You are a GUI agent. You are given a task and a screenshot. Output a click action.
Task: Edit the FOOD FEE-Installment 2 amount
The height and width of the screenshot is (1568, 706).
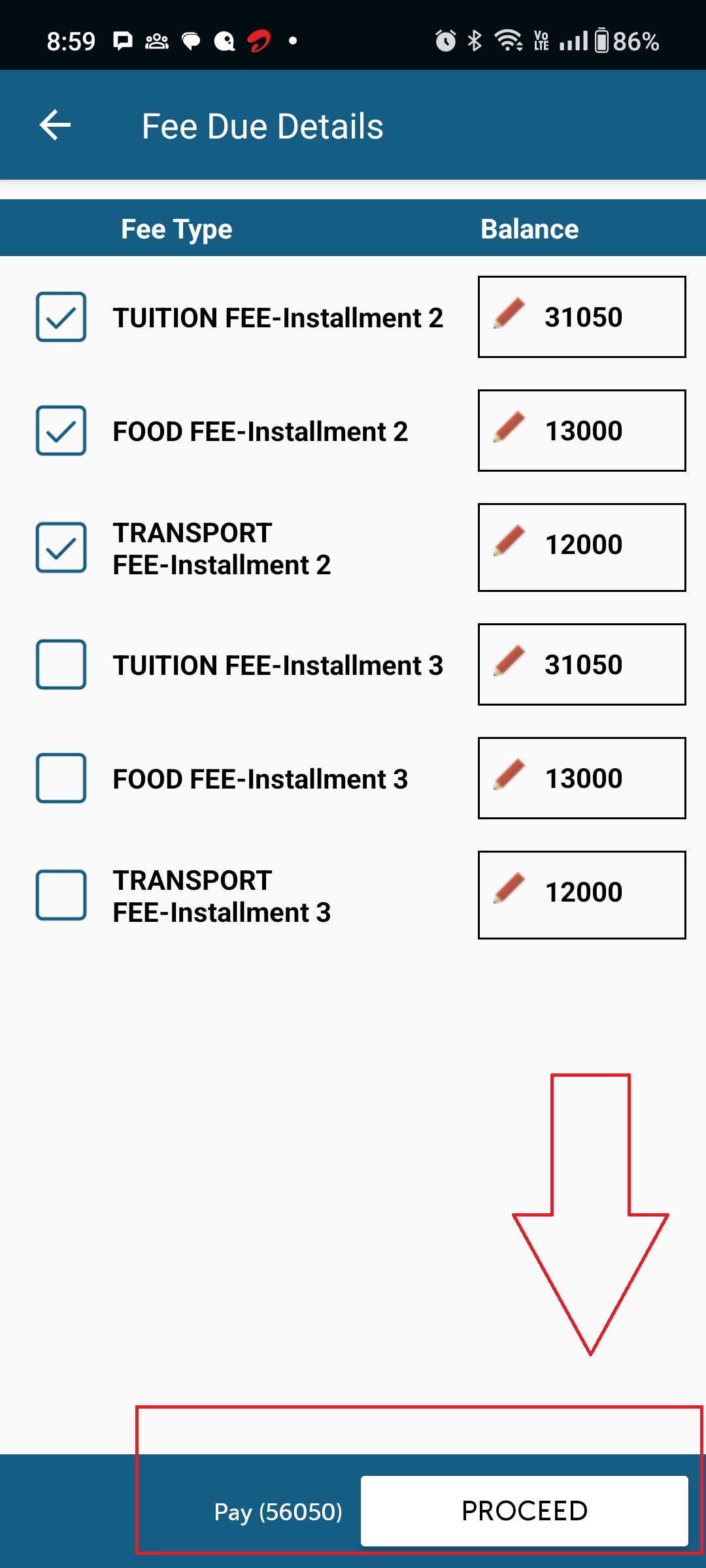(582, 431)
